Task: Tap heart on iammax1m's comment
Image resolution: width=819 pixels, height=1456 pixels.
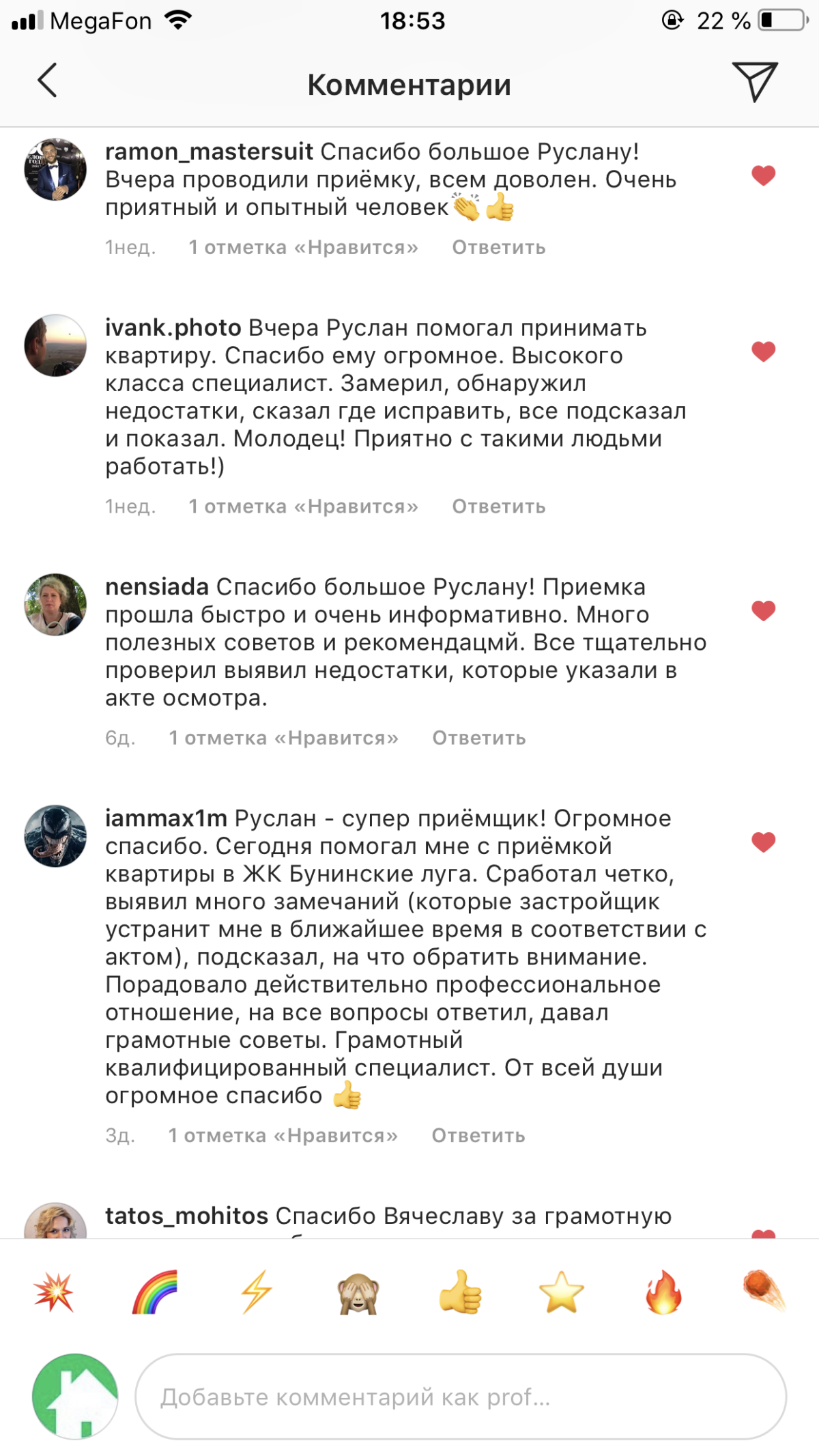Action: click(x=763, y=842)
